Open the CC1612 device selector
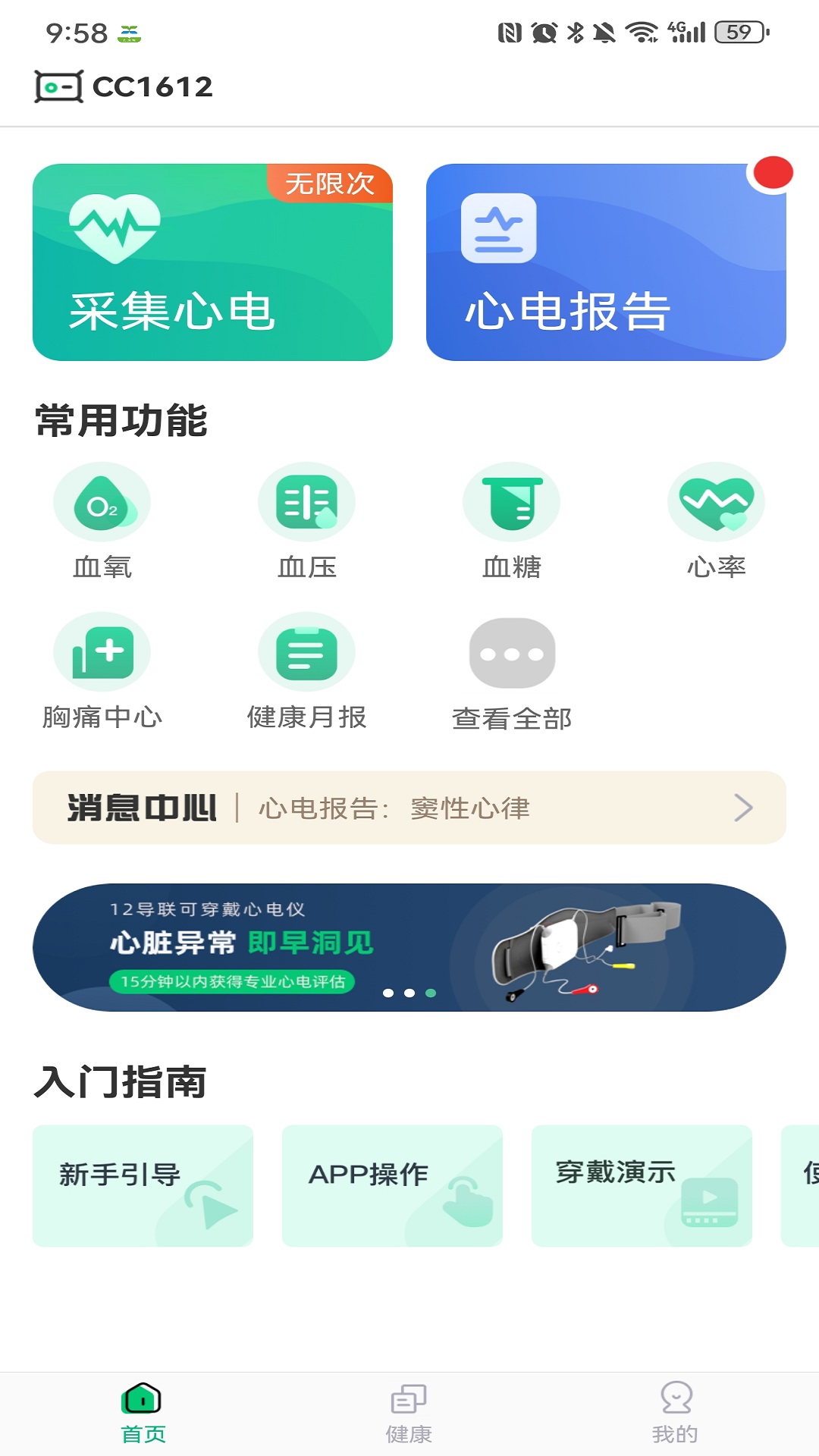The width and height of the screenshot is (819, 1456). 124,86
